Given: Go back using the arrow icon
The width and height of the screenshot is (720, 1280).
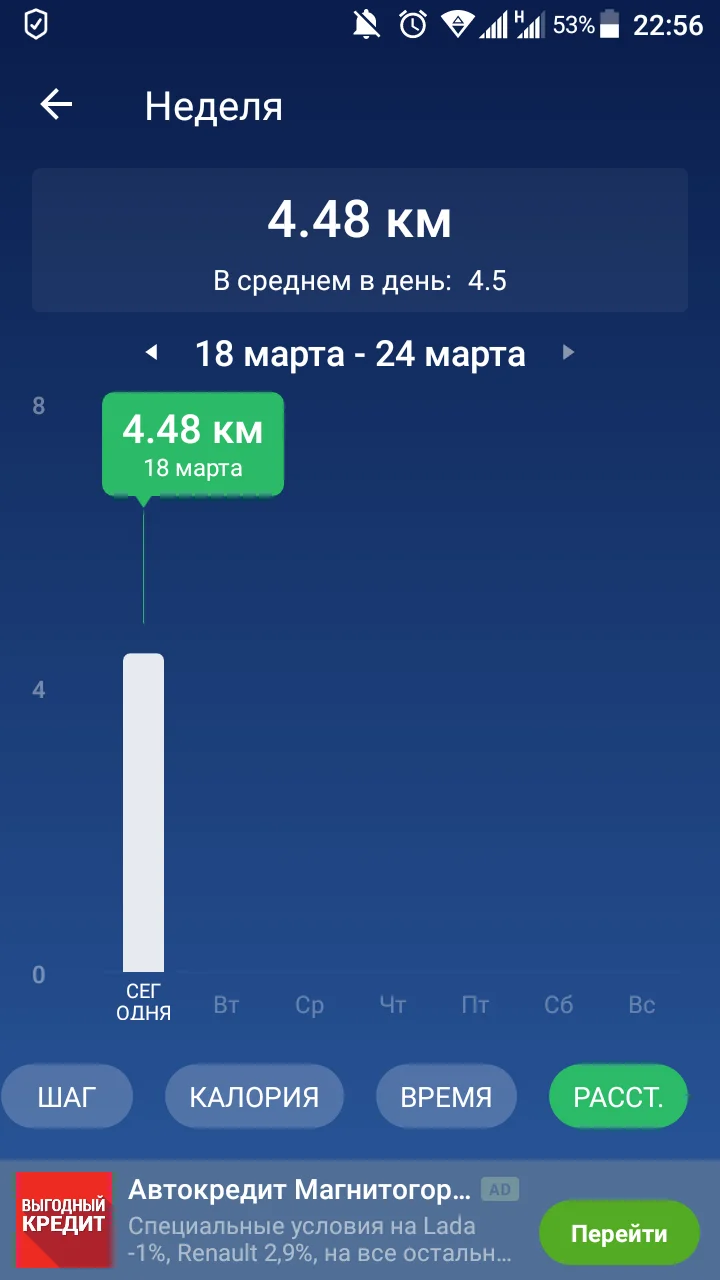Looking at the screenshot, I should point(57,105).
